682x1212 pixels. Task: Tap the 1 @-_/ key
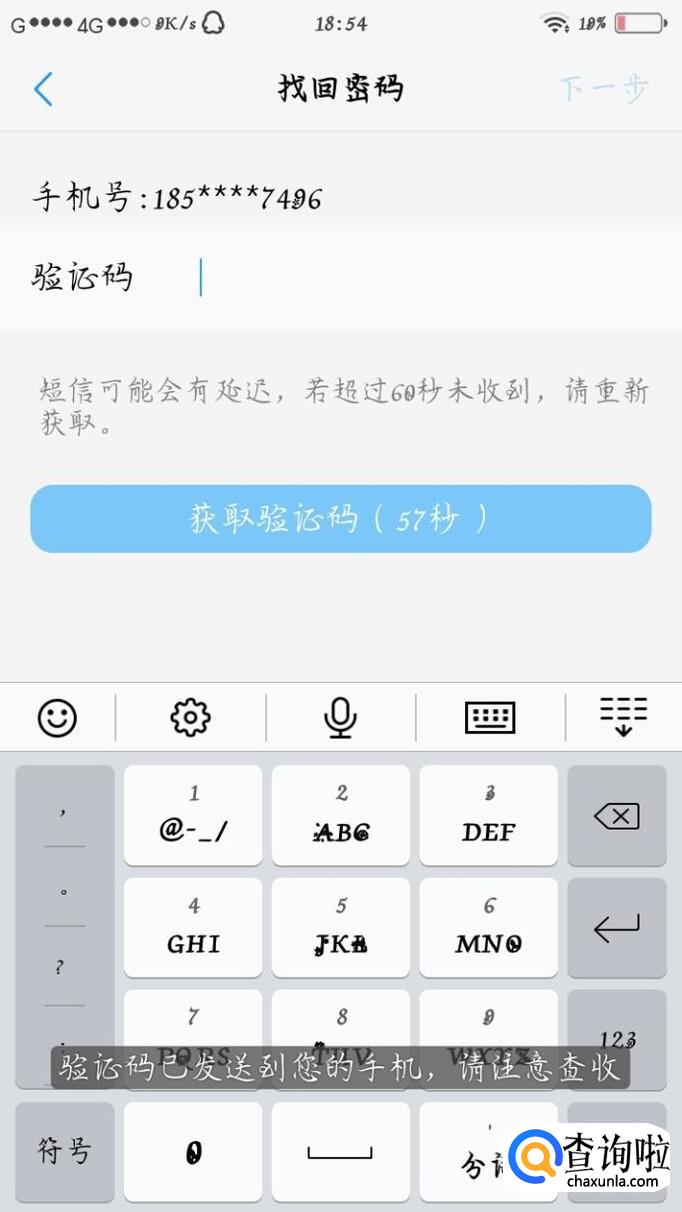(193, 815)
